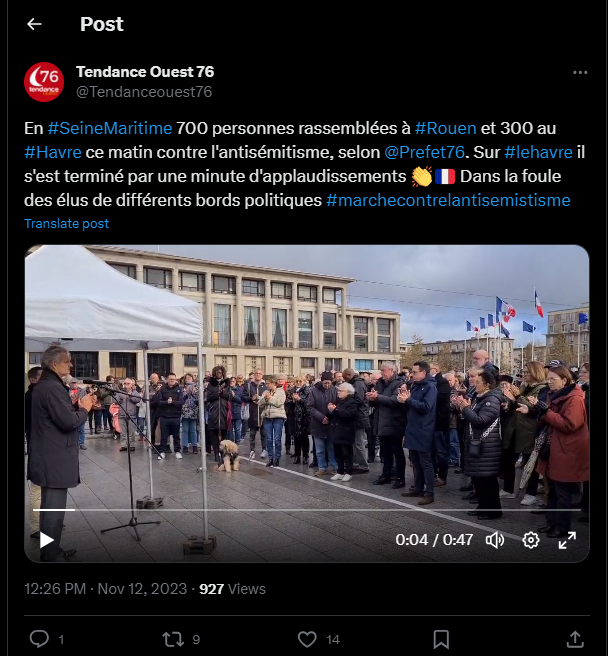Open the #Havre hashtag

coord(52,152)
